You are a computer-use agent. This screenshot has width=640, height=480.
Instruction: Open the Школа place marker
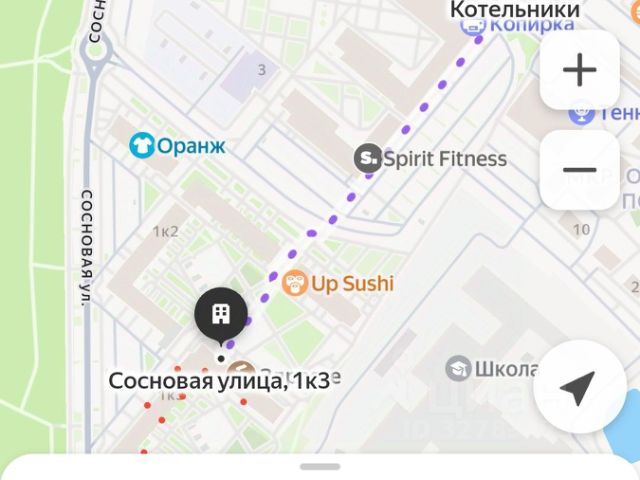(x=459, y=368)
